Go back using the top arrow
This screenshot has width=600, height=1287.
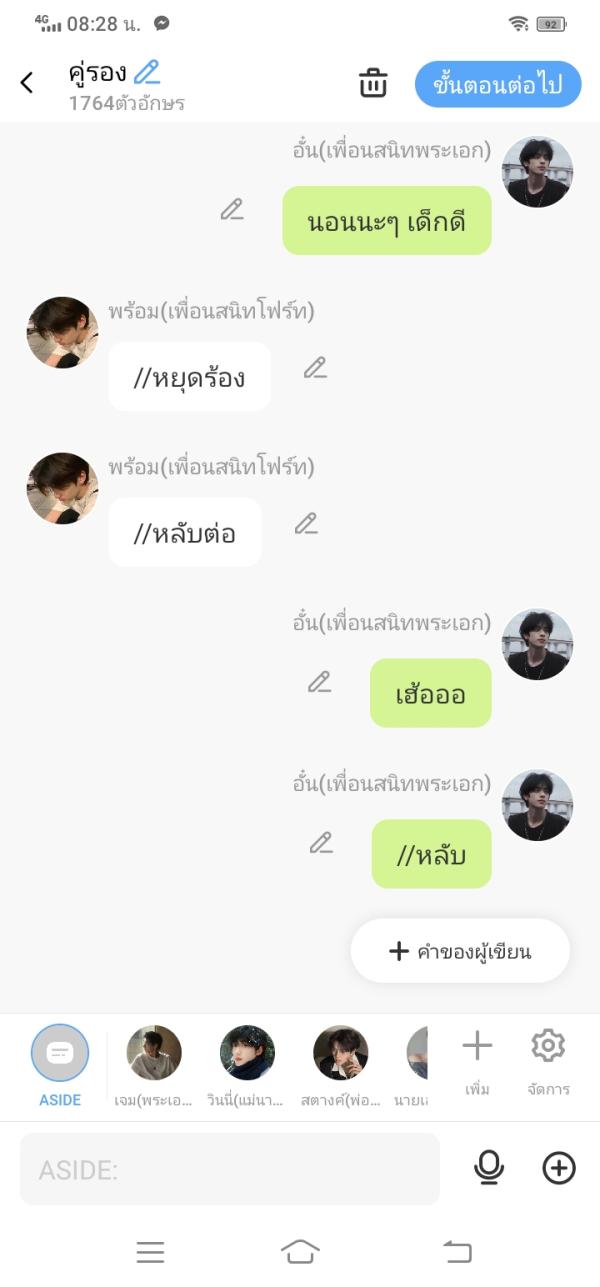27,83
